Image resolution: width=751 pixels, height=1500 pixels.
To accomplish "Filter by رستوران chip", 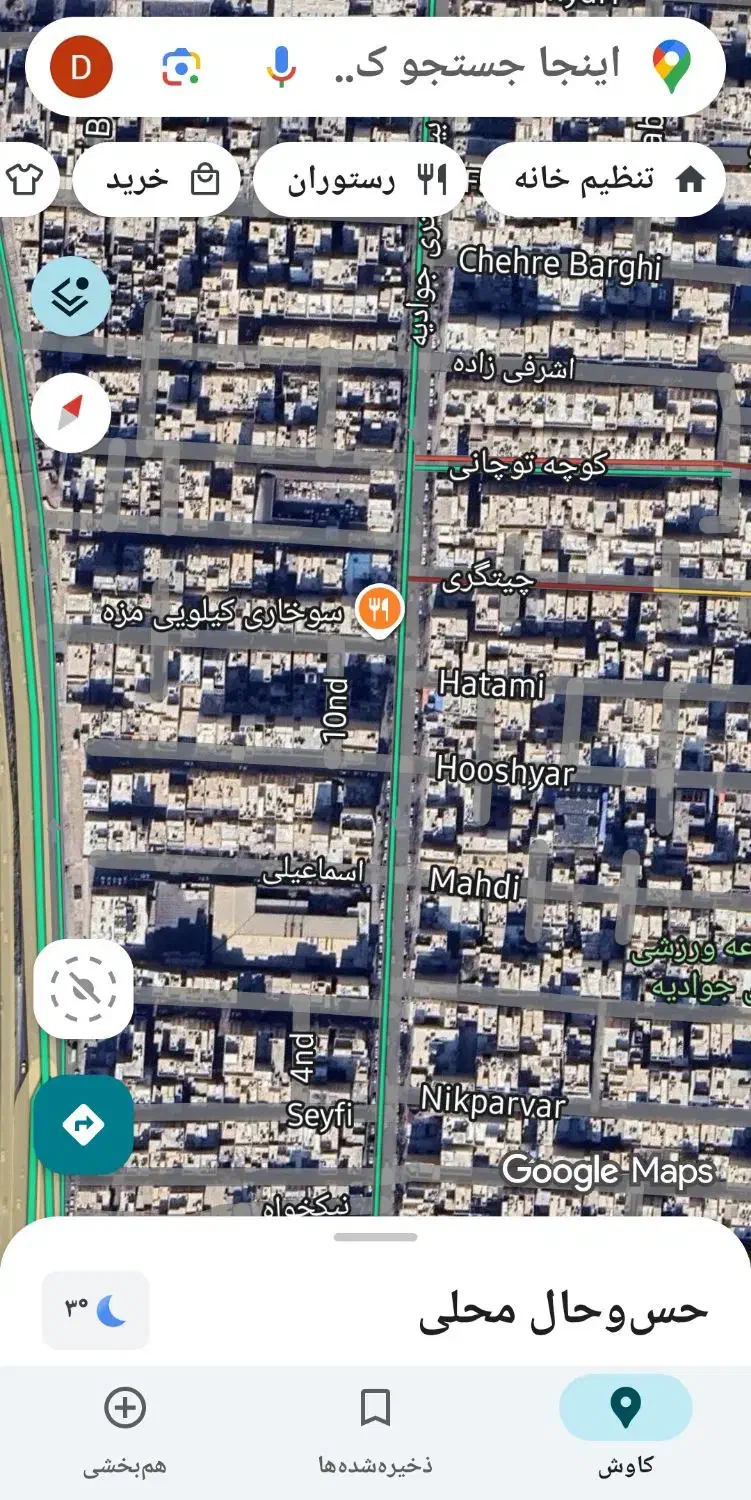I will [x=360, y=180].
